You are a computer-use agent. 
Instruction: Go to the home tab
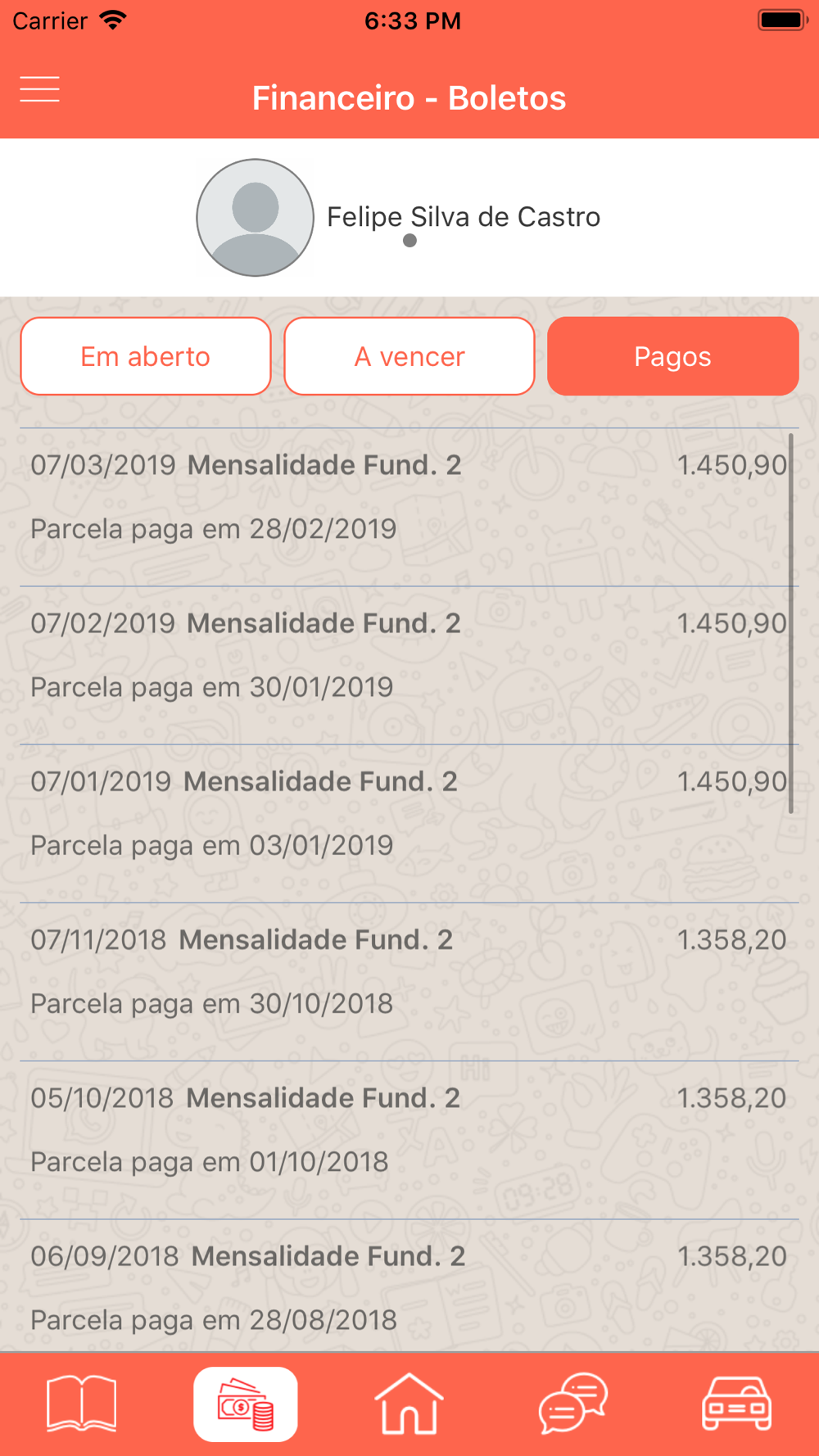coord(409,1404)
